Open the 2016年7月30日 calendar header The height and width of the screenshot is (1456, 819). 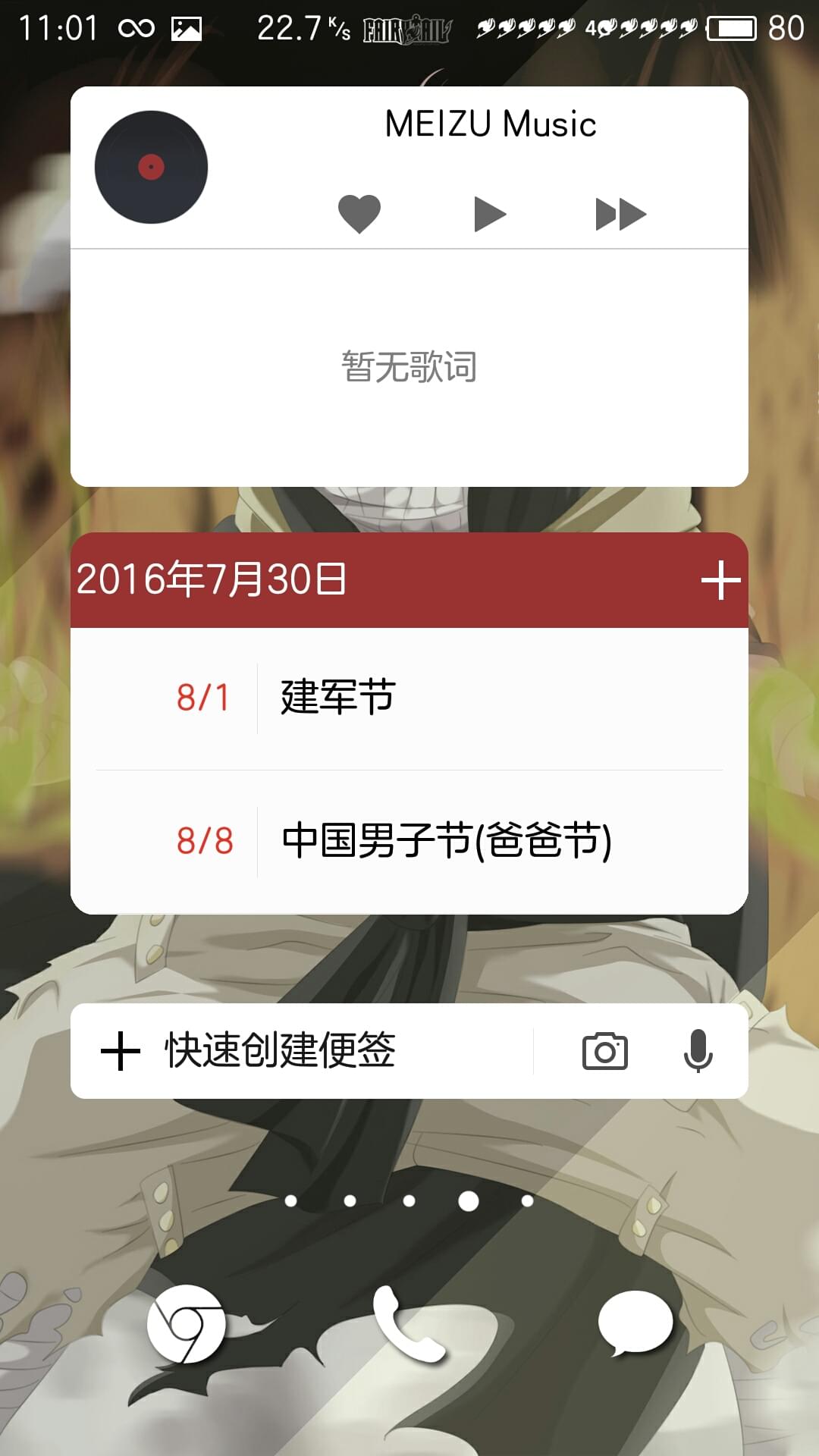pyautogui.click(x=212, y=580)
